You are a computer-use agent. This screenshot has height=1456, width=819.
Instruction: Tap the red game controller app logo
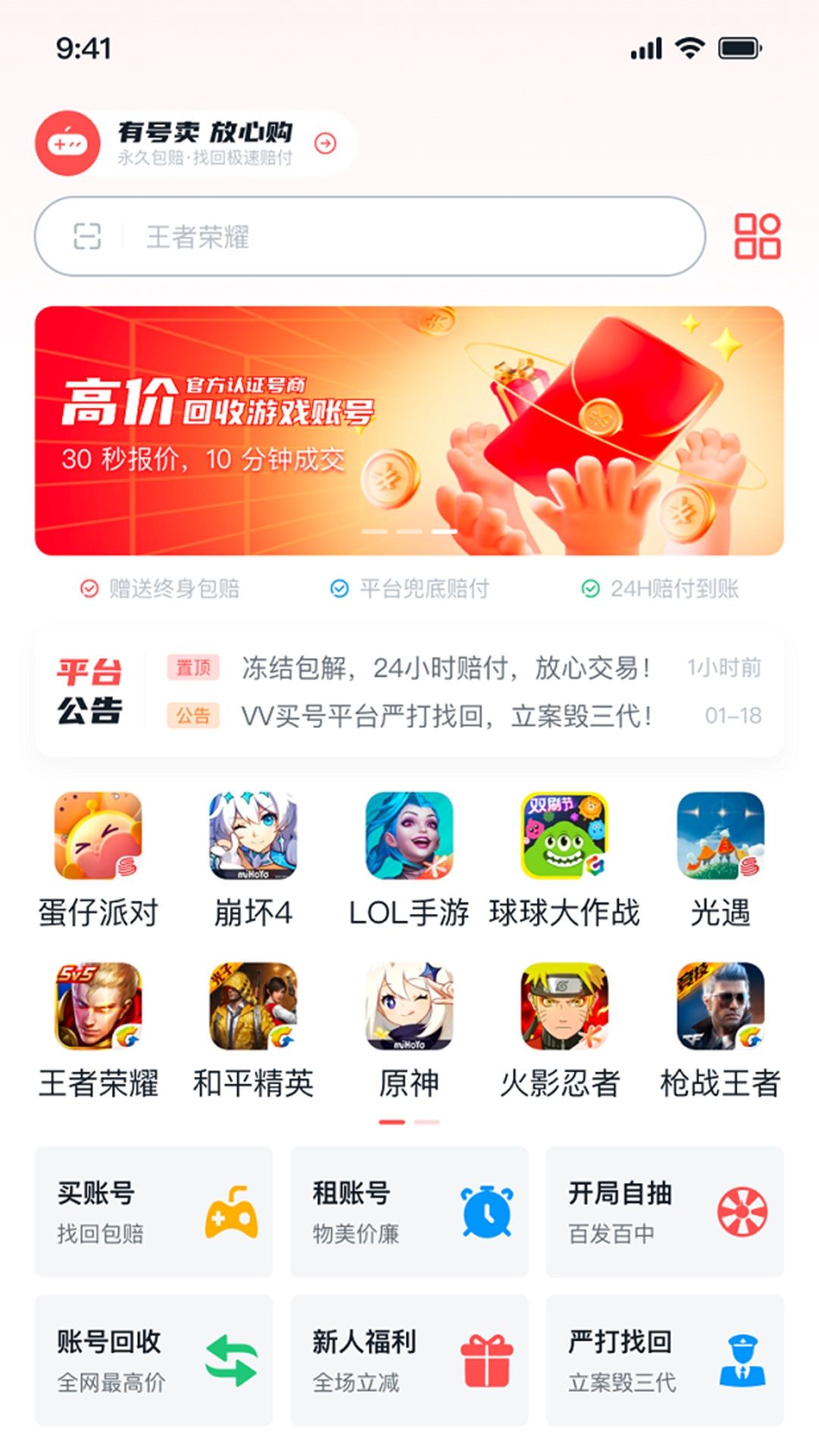67,143
